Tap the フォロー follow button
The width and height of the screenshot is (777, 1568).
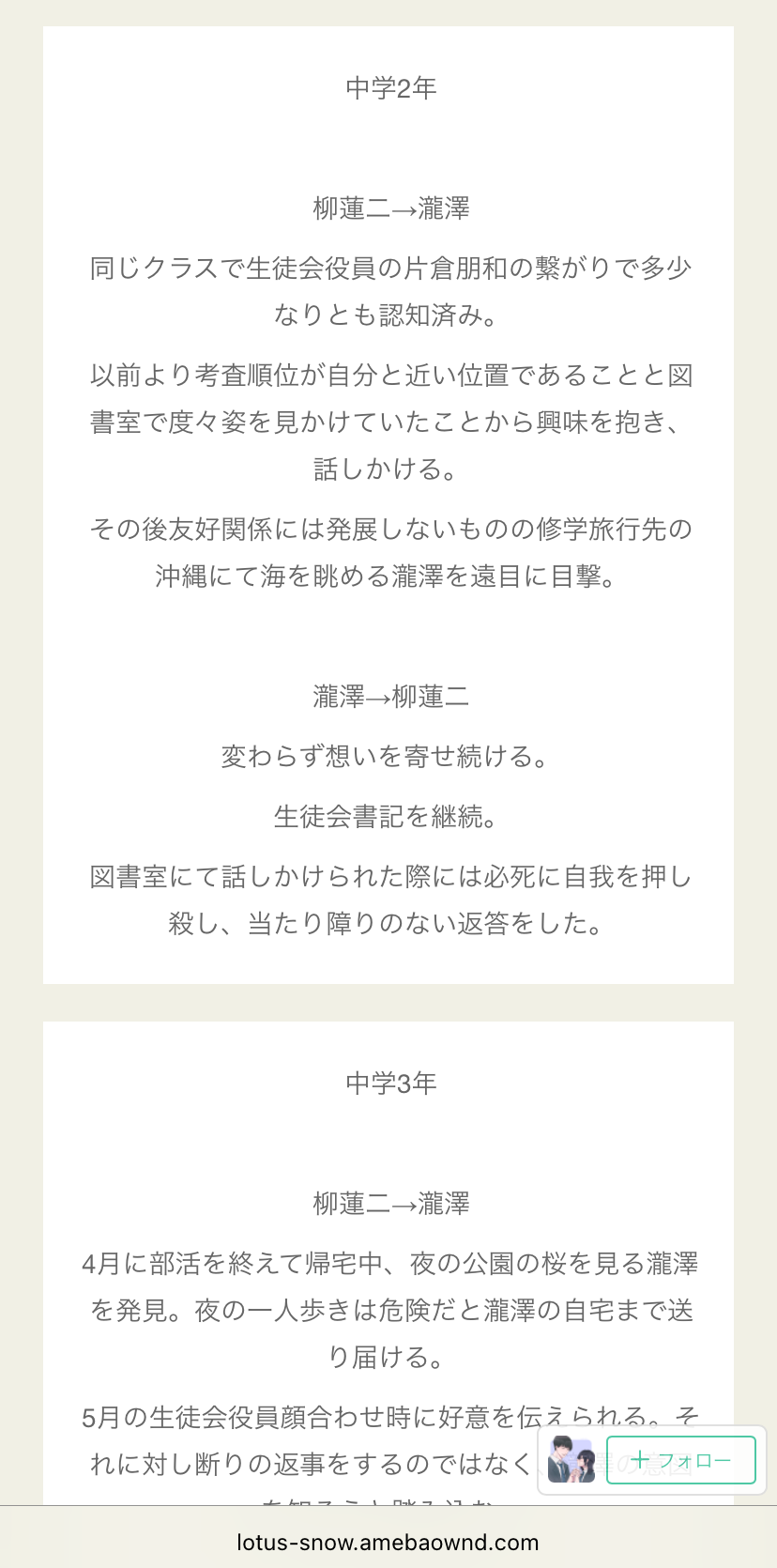coord(680,1460)
